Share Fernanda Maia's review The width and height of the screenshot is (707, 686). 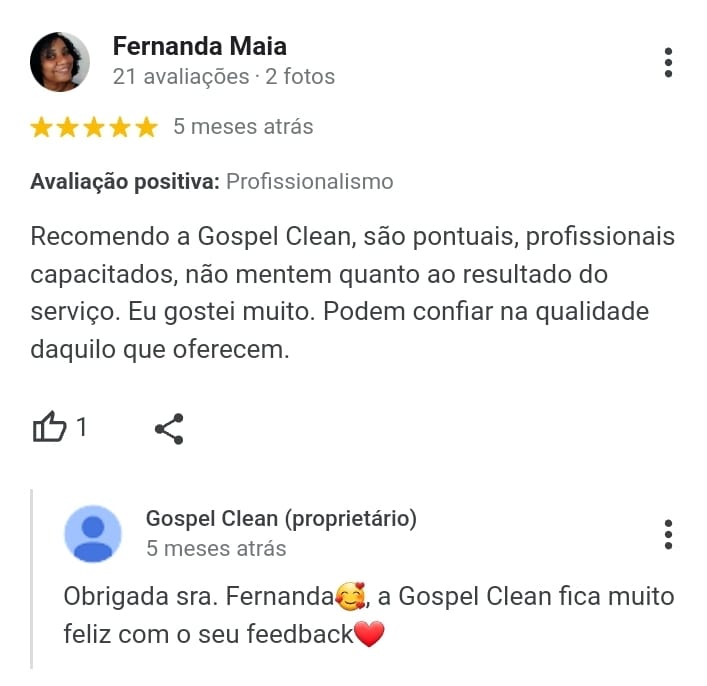tap(169, 429)
